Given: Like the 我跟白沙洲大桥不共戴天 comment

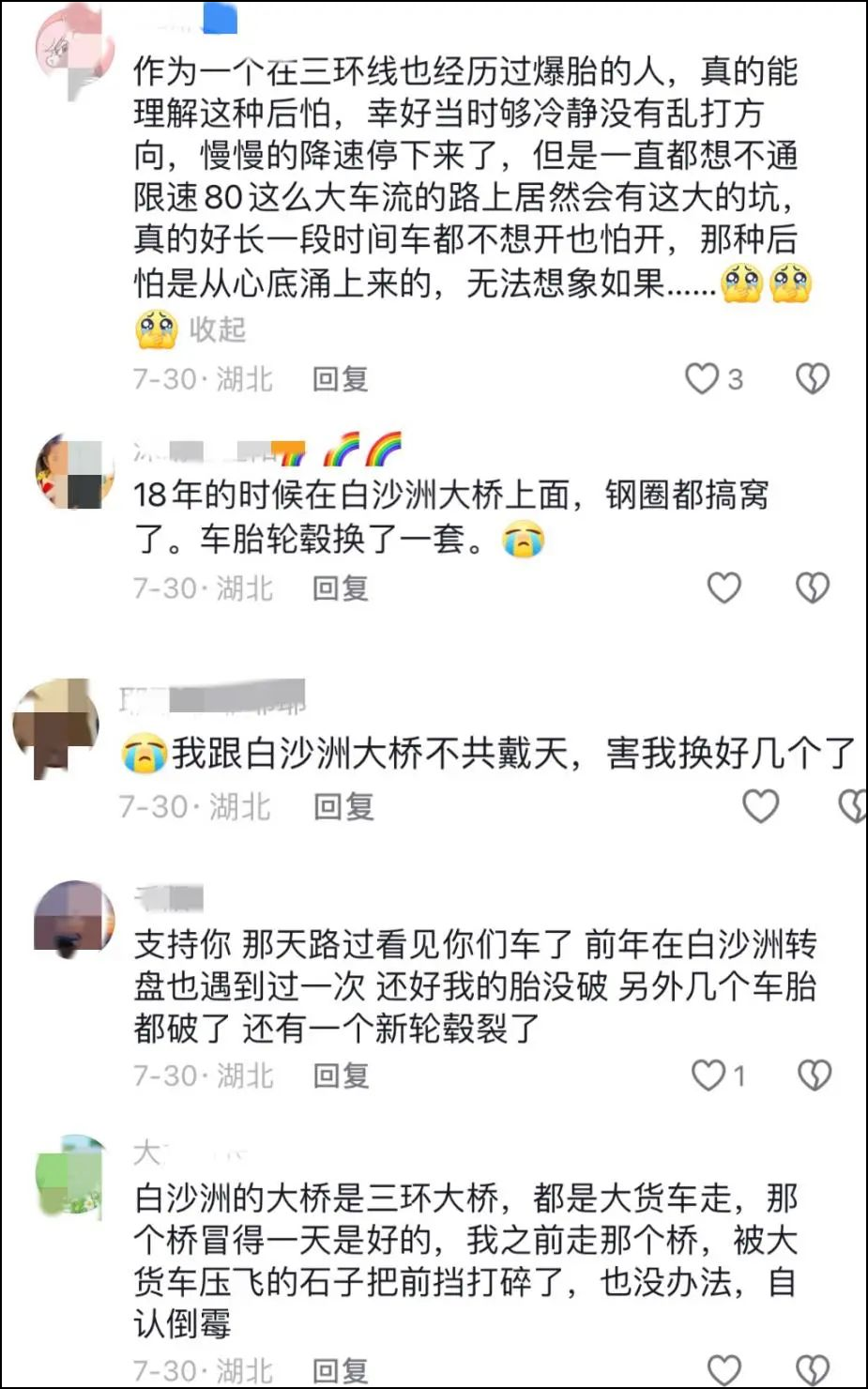Looking at the screenshot, I should click(760, 806).
